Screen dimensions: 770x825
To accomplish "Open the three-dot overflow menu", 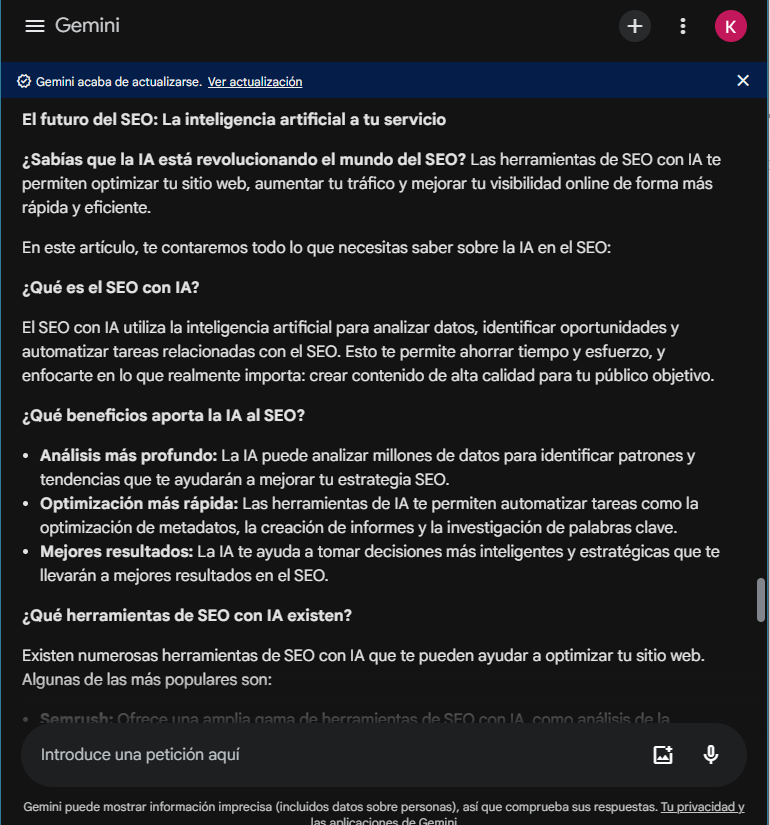I will (x=683, y=26).
